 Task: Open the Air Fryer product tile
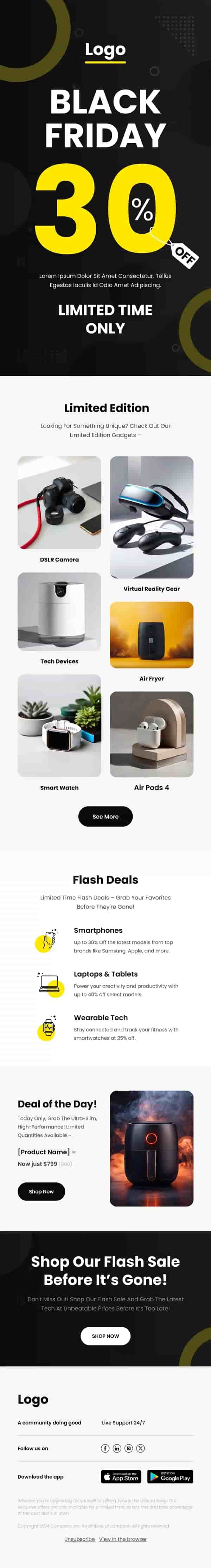coord(152,635)
